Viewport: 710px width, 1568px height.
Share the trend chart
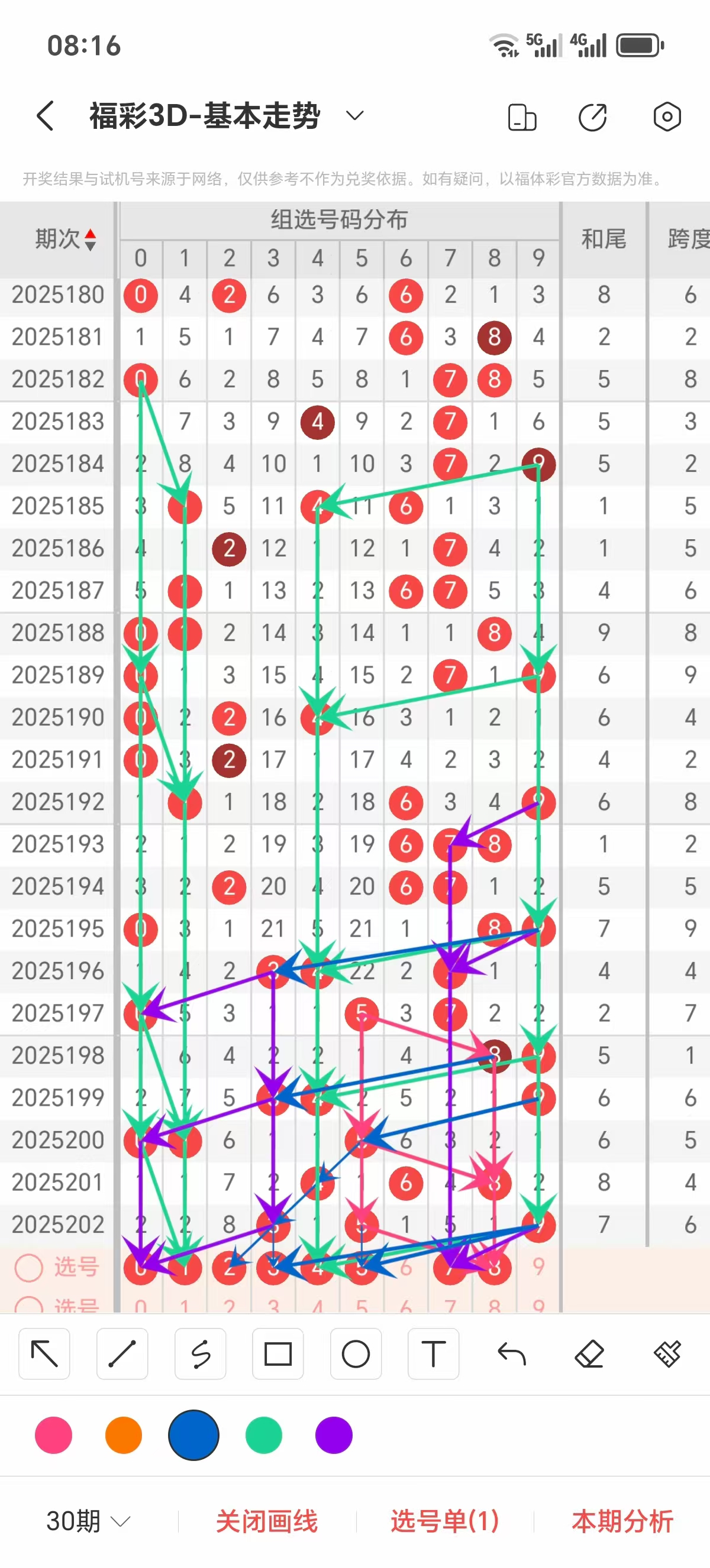click(x=592, y=117)
